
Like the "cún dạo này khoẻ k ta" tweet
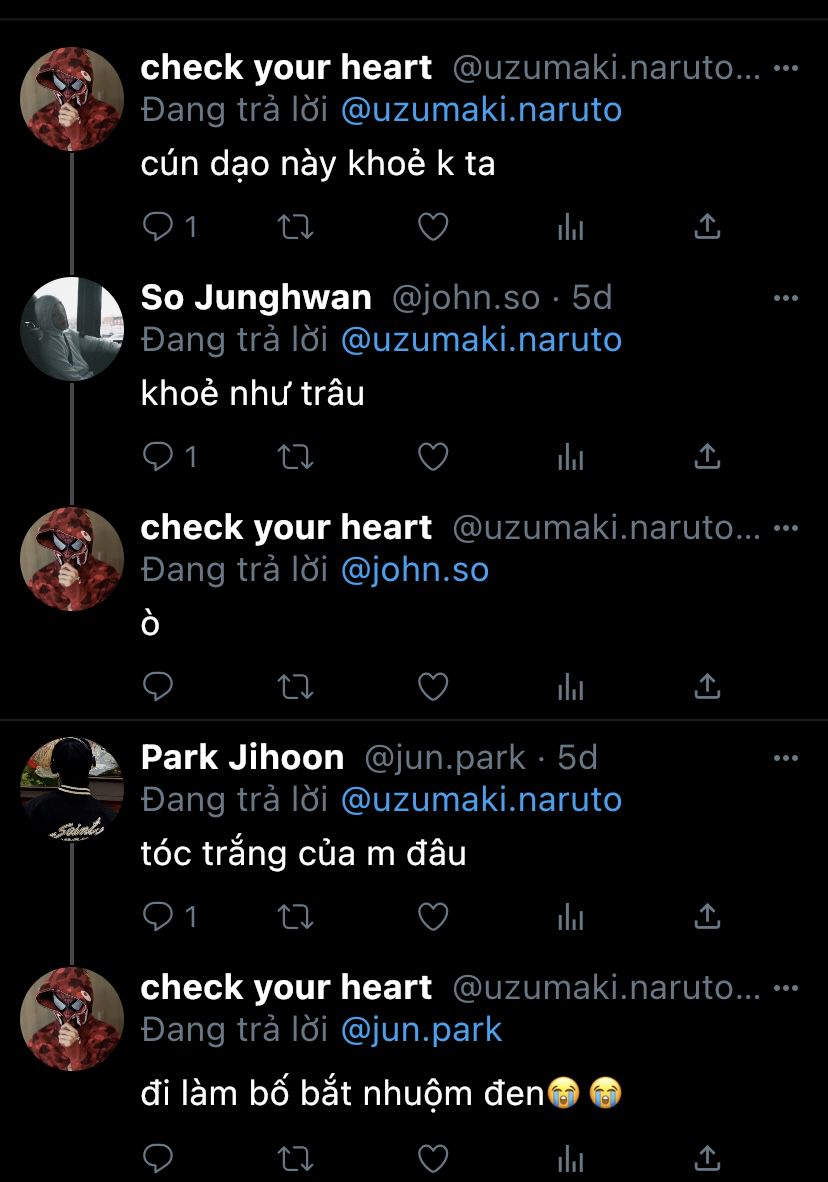pos(432,228)
